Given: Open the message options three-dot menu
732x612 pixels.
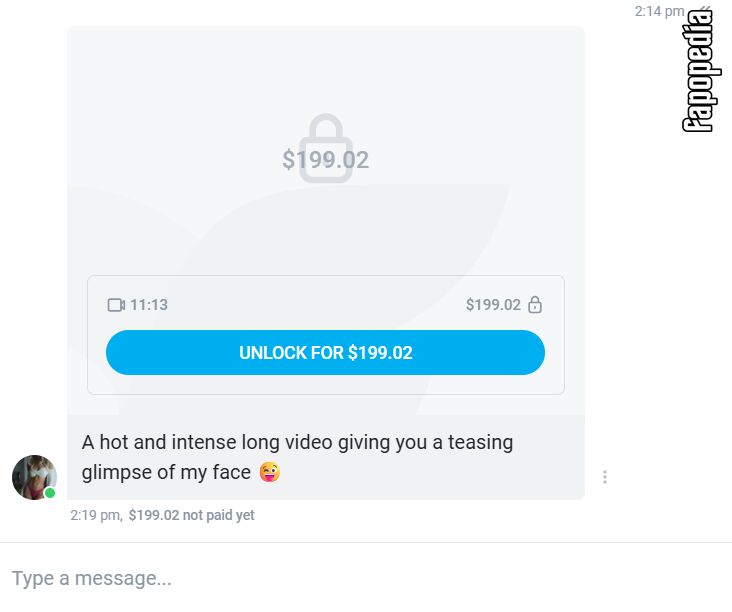Looking at the screenshot, I should (605, 477).
